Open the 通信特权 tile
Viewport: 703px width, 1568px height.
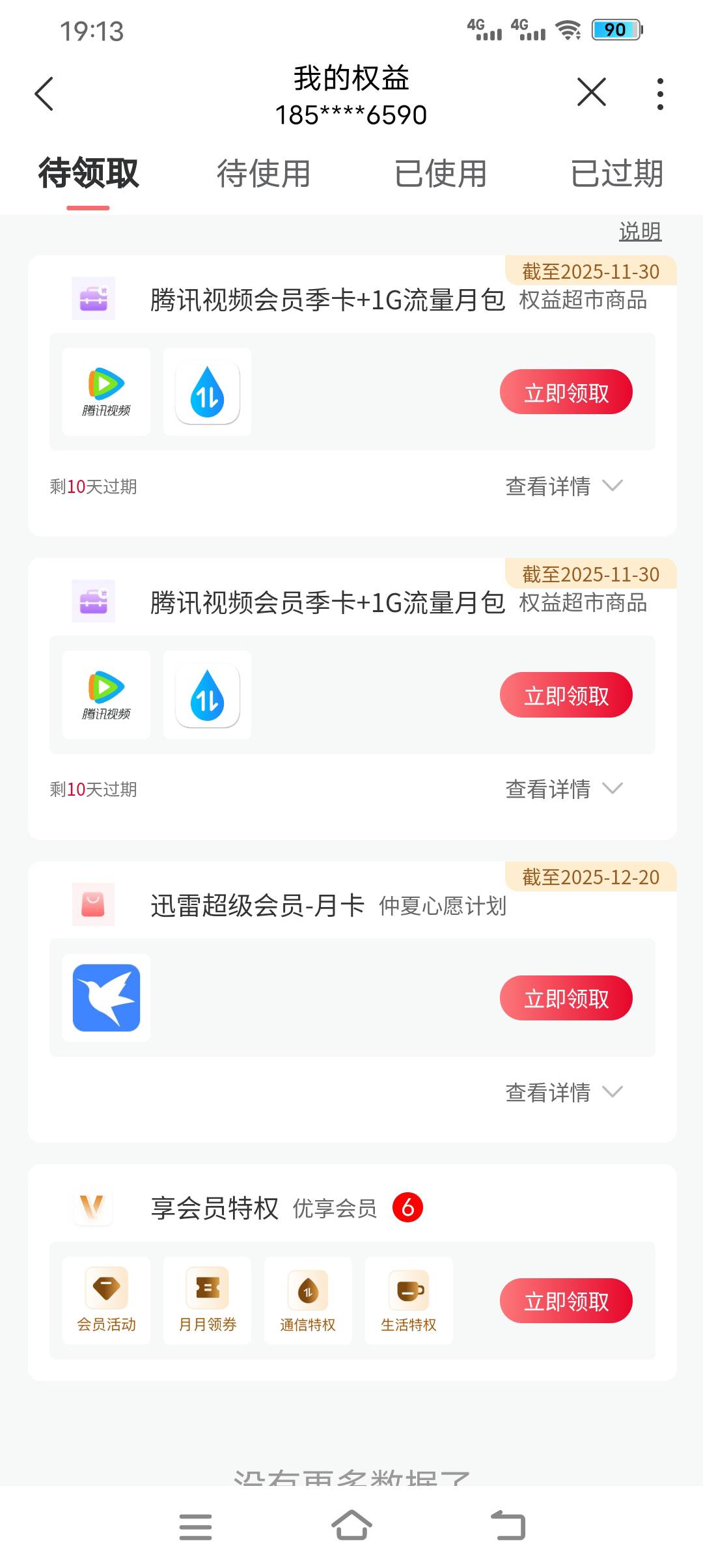pyautogui.click(x=308, y=1300)
